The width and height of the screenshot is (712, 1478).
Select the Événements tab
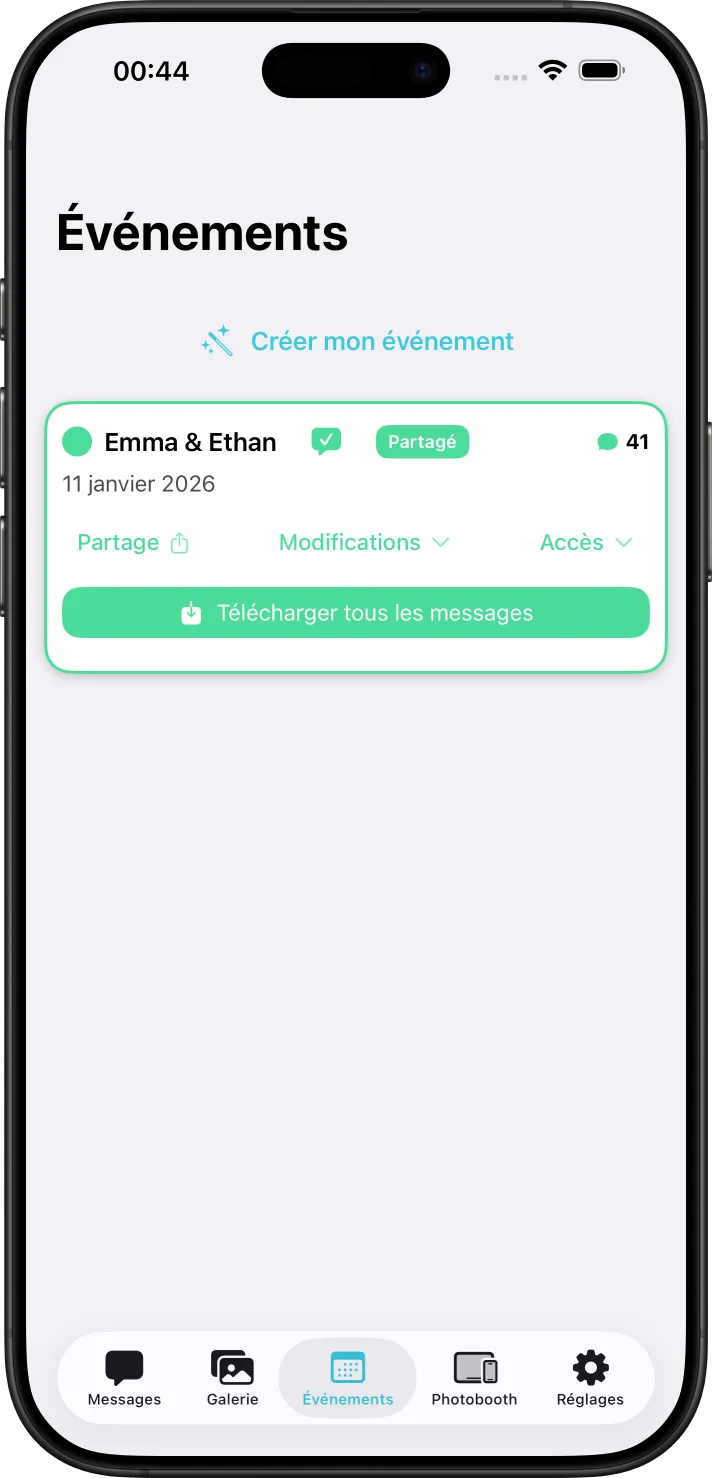348,1378
